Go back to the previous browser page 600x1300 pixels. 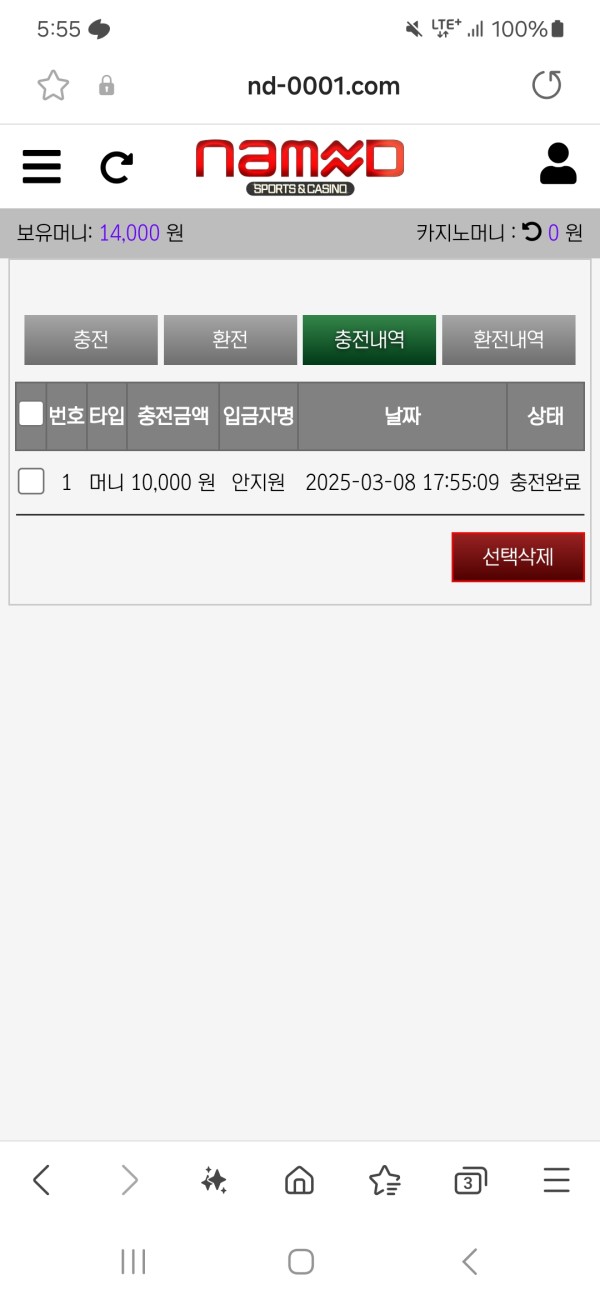(x=42, y=1181)
